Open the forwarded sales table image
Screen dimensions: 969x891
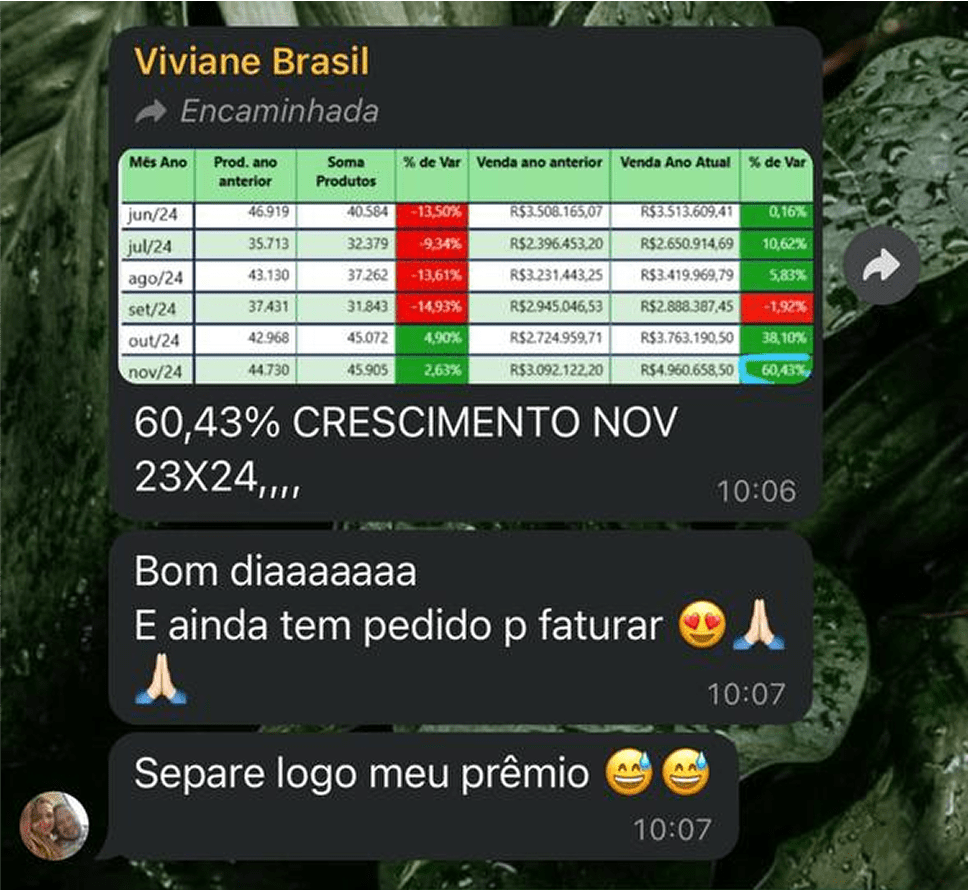(466, 267)
